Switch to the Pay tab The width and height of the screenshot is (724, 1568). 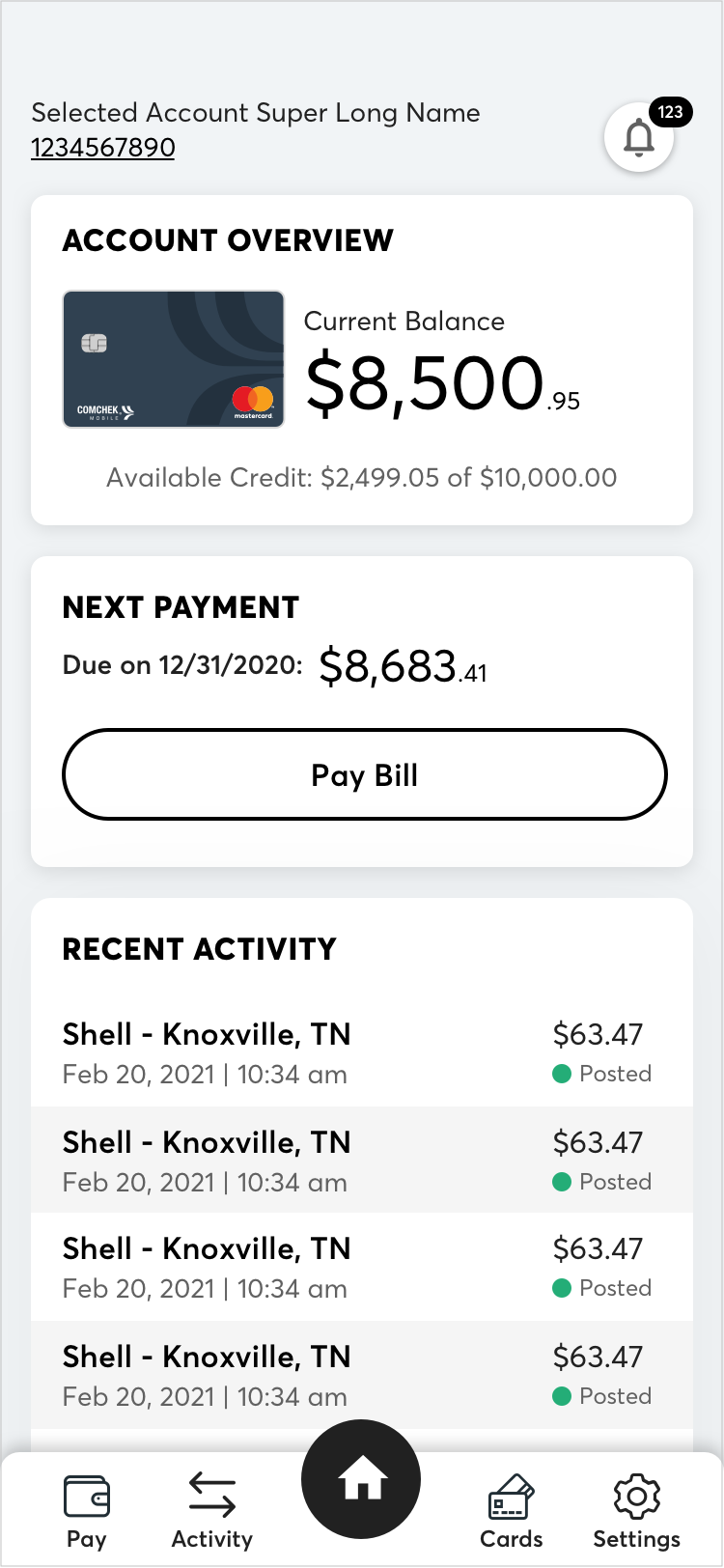[x=87, y=1512]
